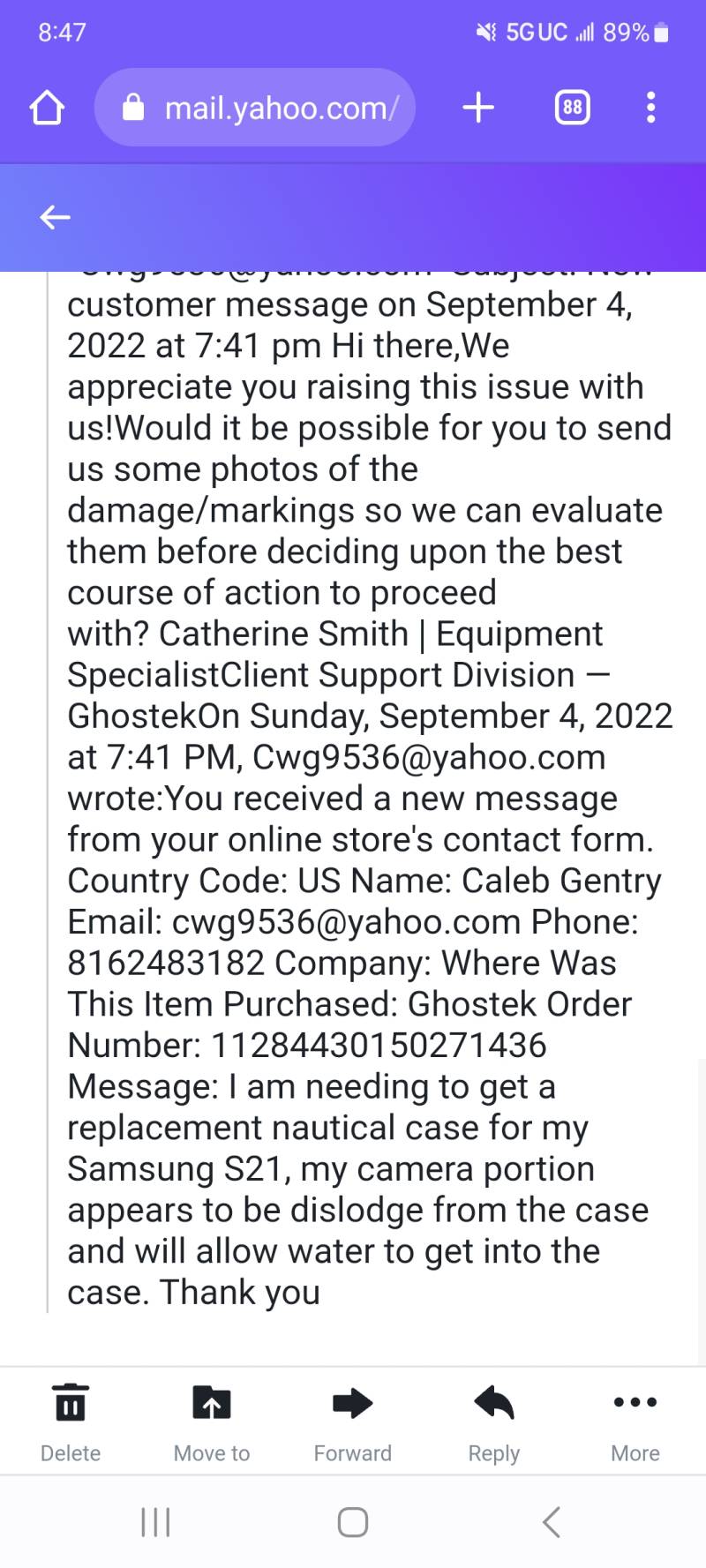Viewport: 706px width, 1568px height.
Task: Go to the browser home page
Action: click(x=47, y=108)
